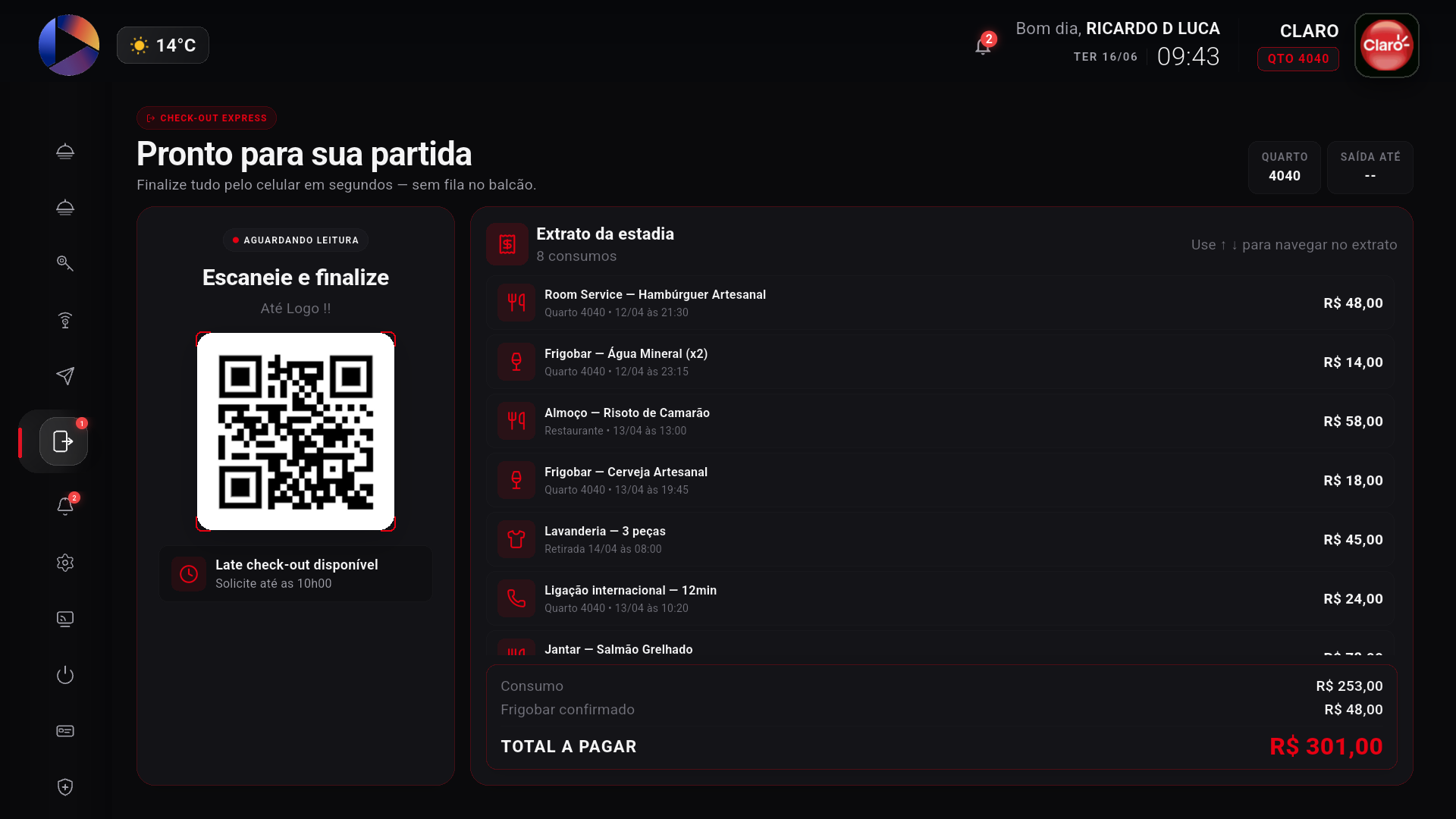Select Frigobar Água Mineral (x2) entry
This screenshot has width=1456, height=819.
pyautogui.click(x=940, y=362)
